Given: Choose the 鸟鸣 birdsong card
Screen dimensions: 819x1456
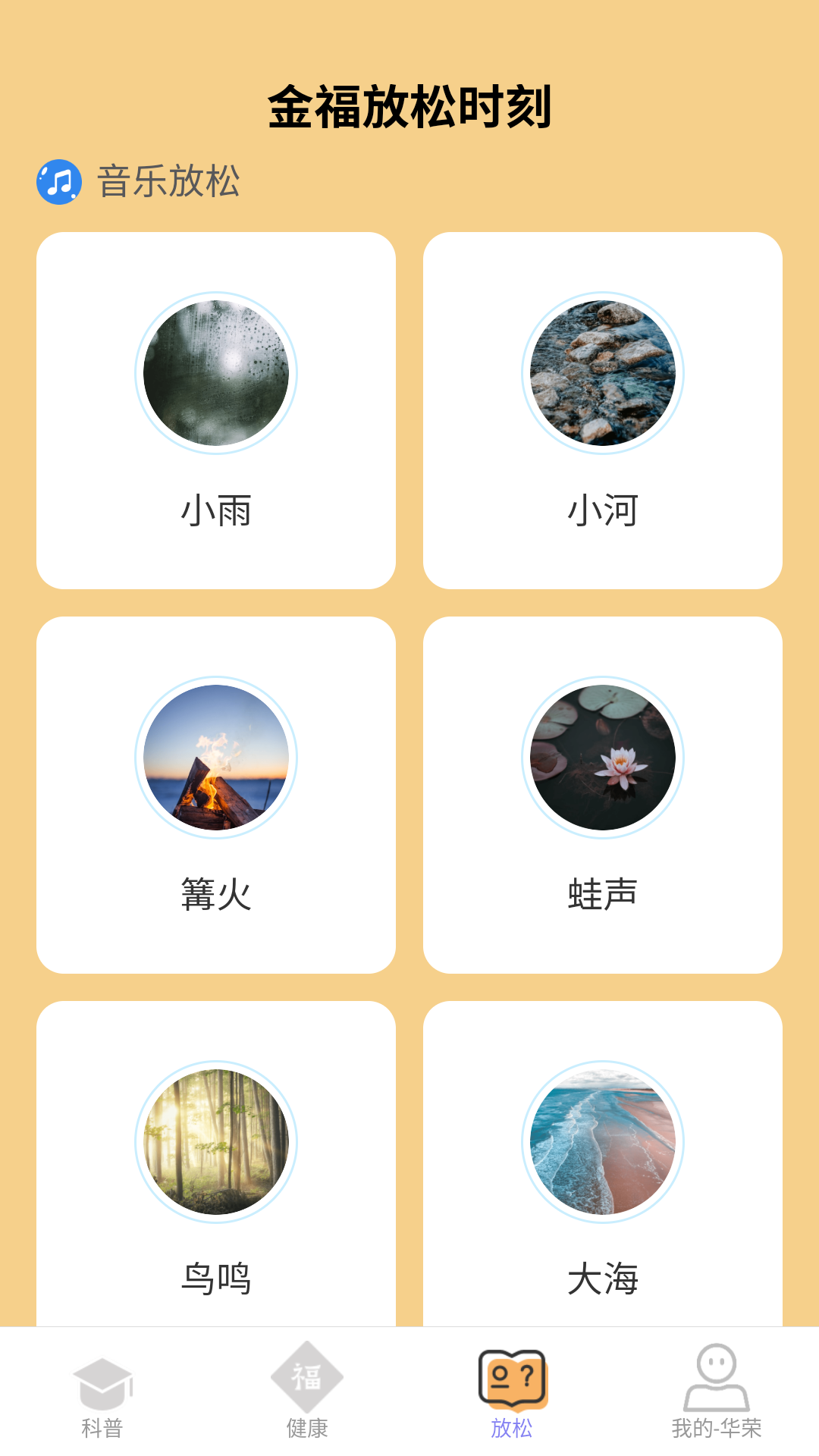Looking at the screenshot, I should [216, 1168].
